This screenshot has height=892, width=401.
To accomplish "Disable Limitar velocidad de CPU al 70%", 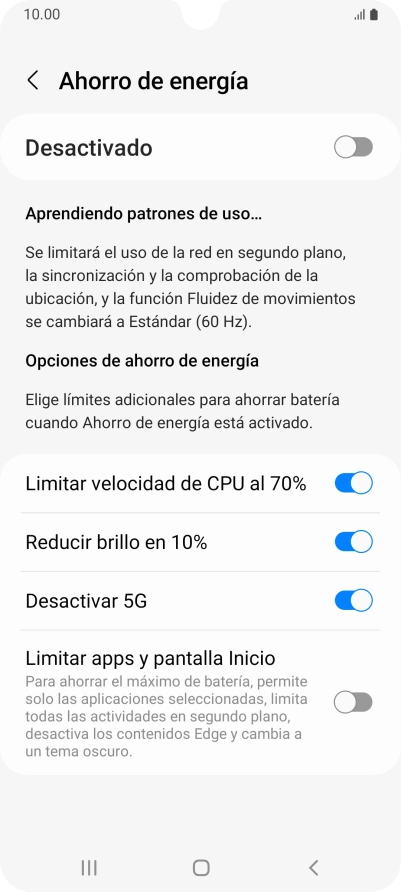I will pyautogui.click(x=353, y=484).
